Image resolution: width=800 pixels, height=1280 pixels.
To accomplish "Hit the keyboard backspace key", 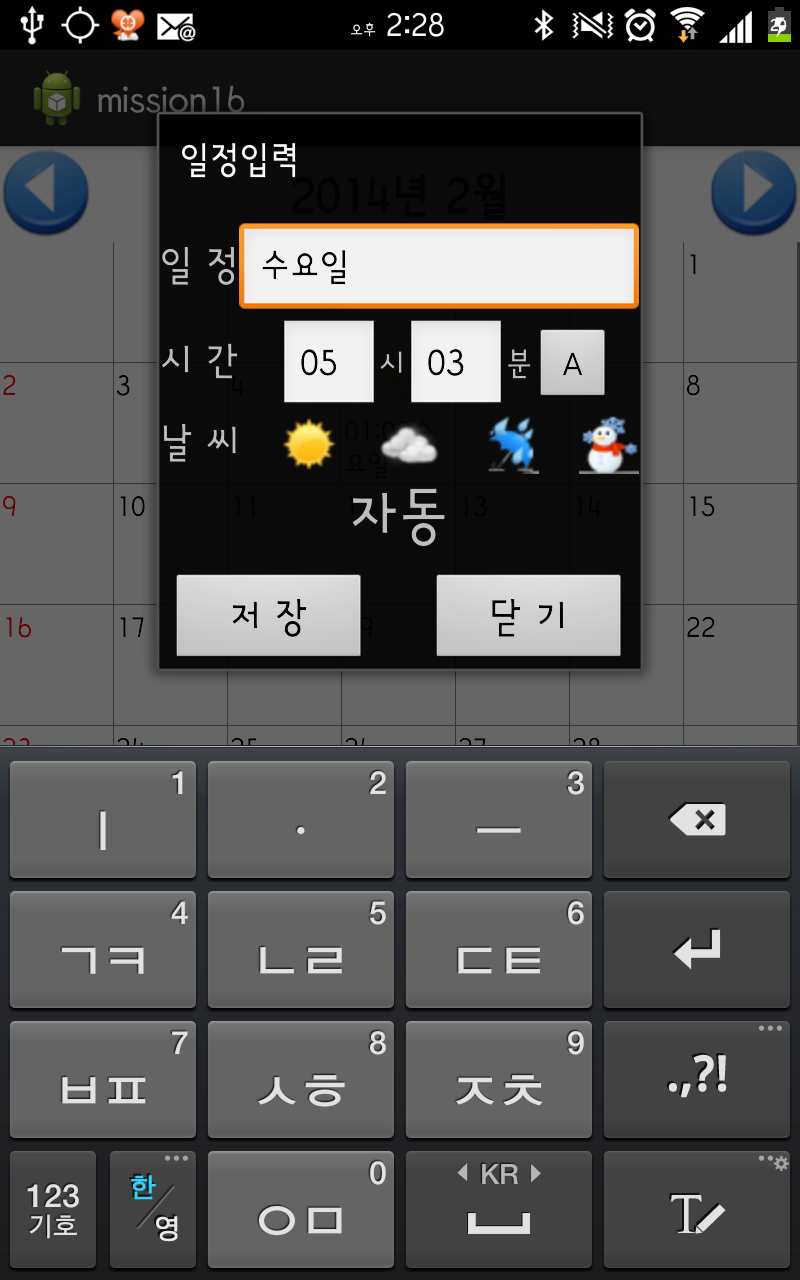I will [696, 820].
